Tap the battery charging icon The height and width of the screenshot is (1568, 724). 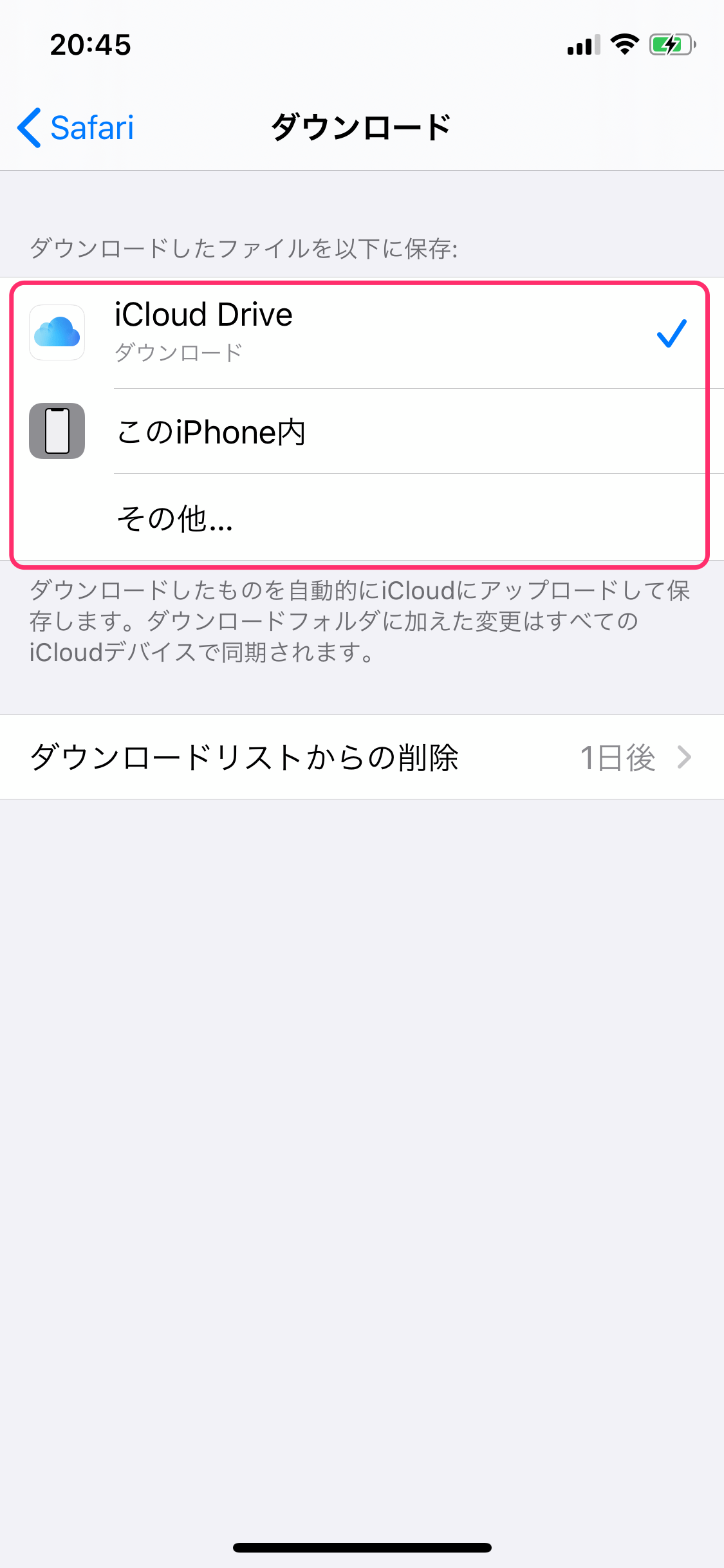click(670, 44)
